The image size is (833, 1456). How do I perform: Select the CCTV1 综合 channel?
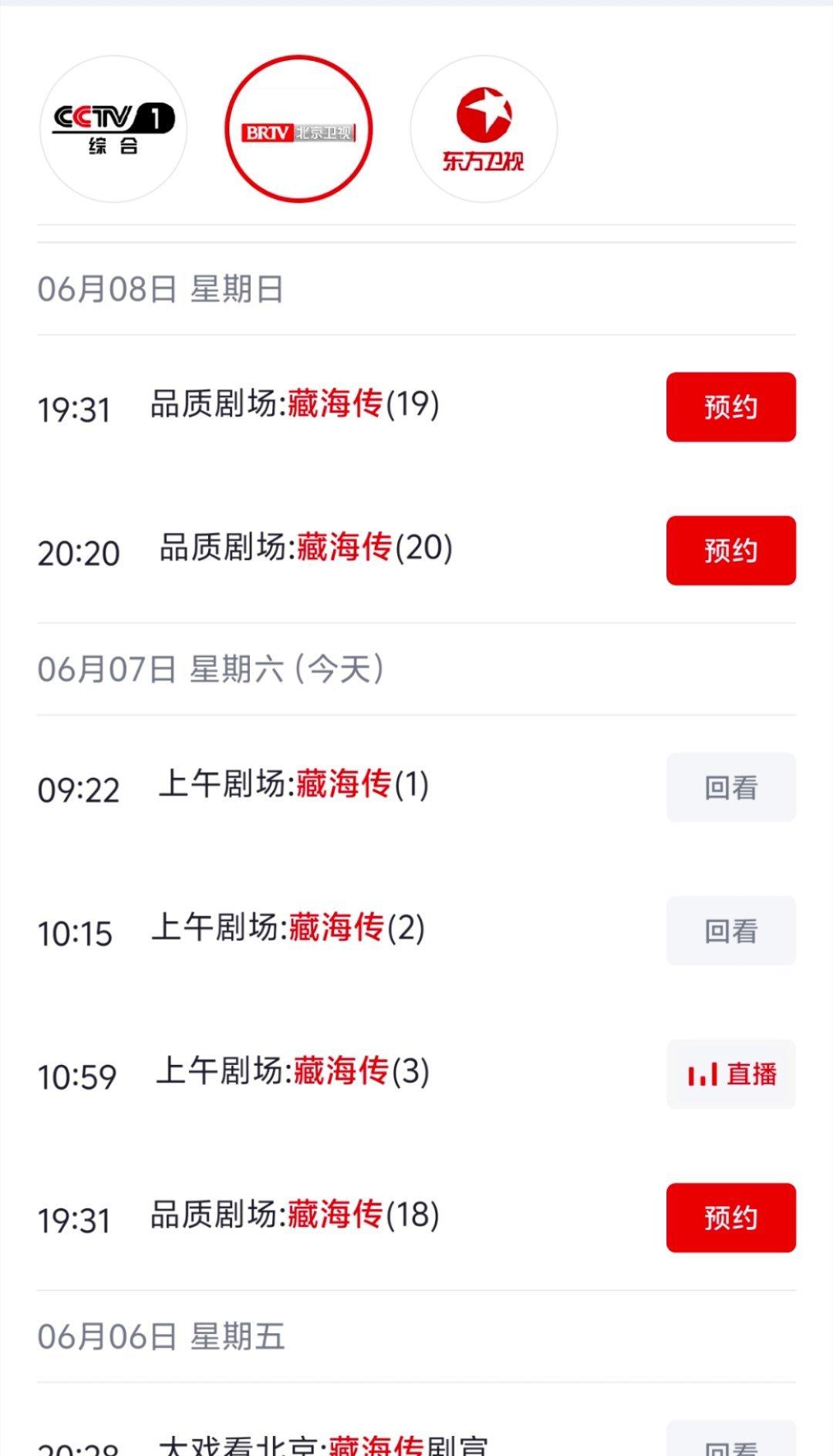[113, 129]
